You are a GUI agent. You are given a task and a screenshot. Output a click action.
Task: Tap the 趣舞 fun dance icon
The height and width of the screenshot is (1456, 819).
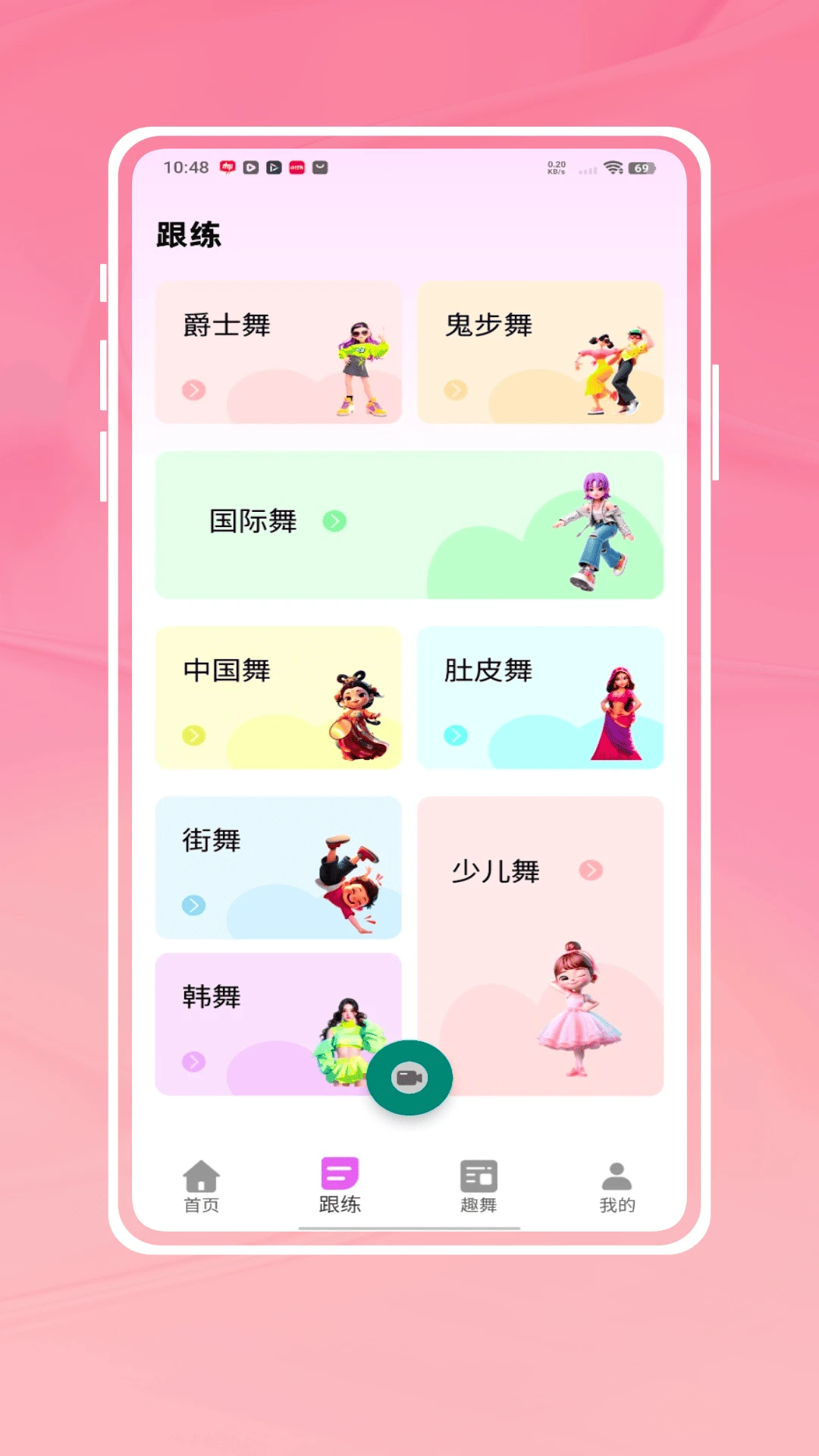(x=479, y=1175)
